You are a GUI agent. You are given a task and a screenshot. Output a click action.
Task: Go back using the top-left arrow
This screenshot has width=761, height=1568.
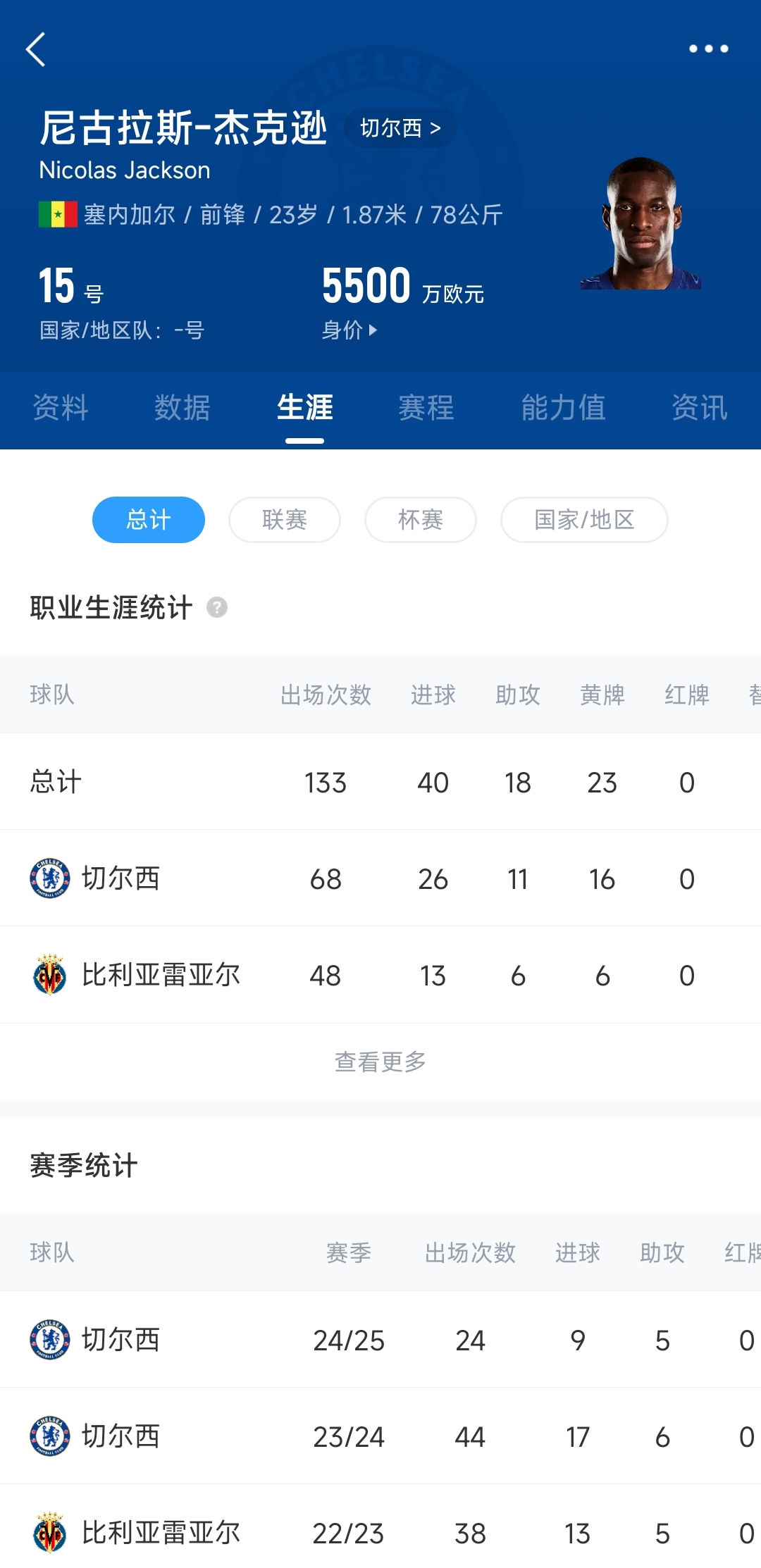coord(36,49)
